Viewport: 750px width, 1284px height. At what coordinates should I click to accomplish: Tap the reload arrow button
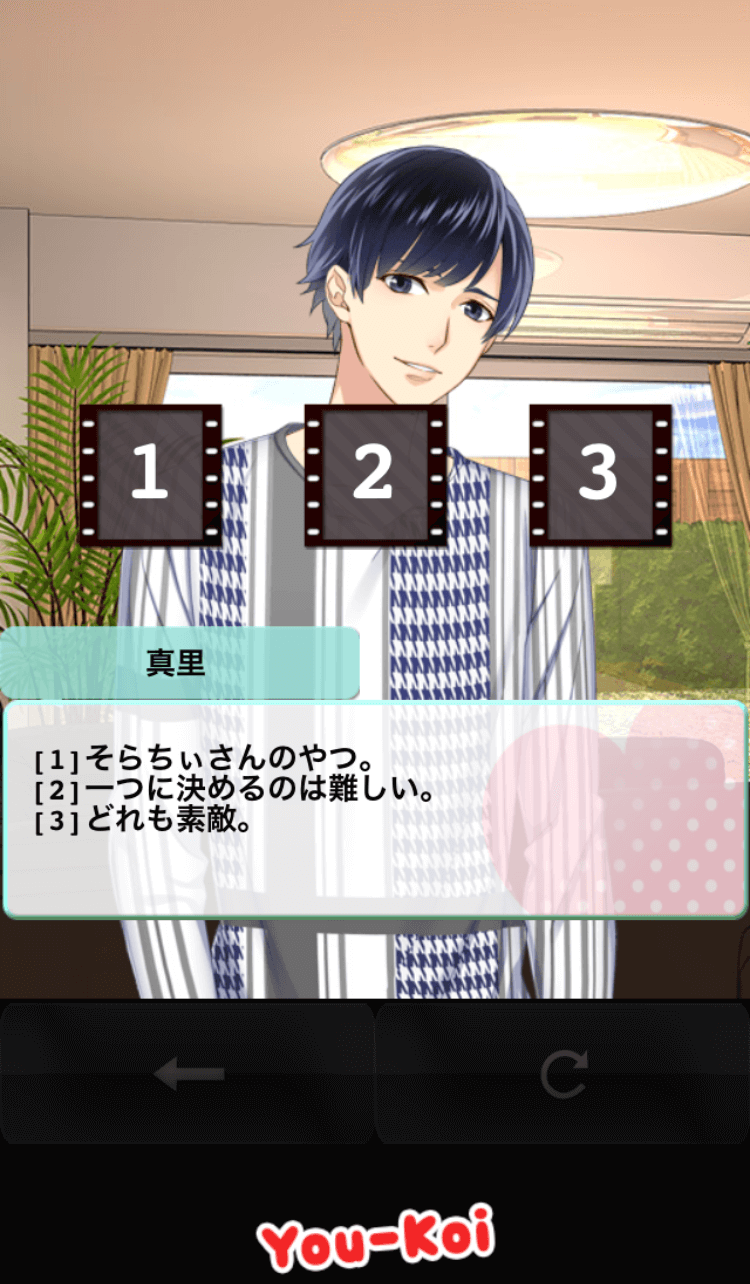click(563, 1075)
